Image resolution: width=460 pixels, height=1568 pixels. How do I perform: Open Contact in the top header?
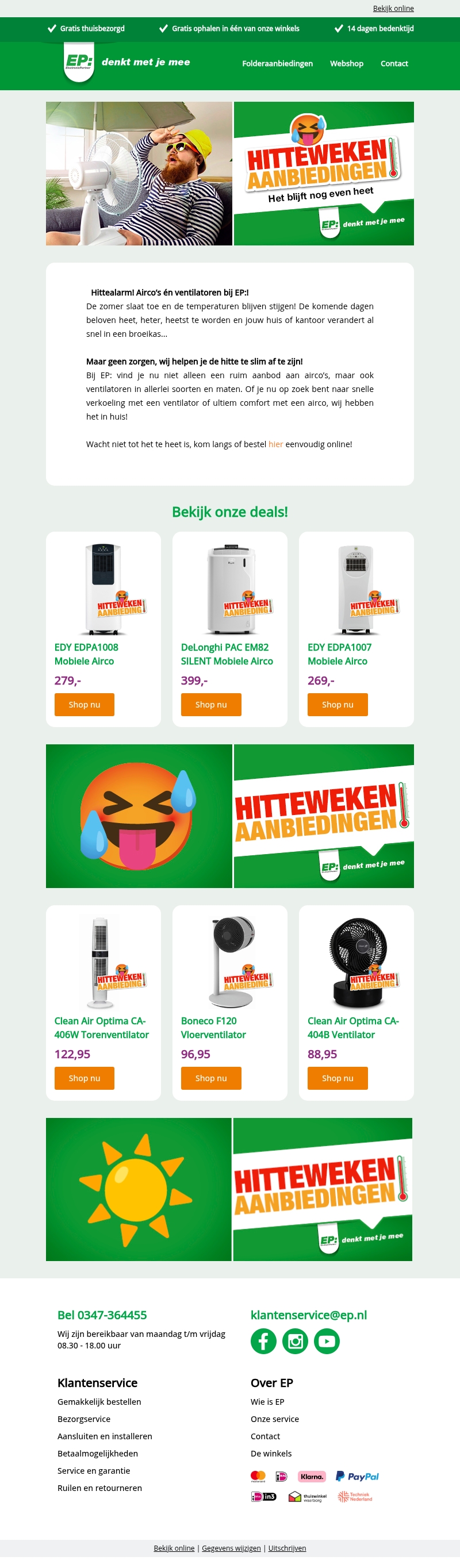pos(394,63)
